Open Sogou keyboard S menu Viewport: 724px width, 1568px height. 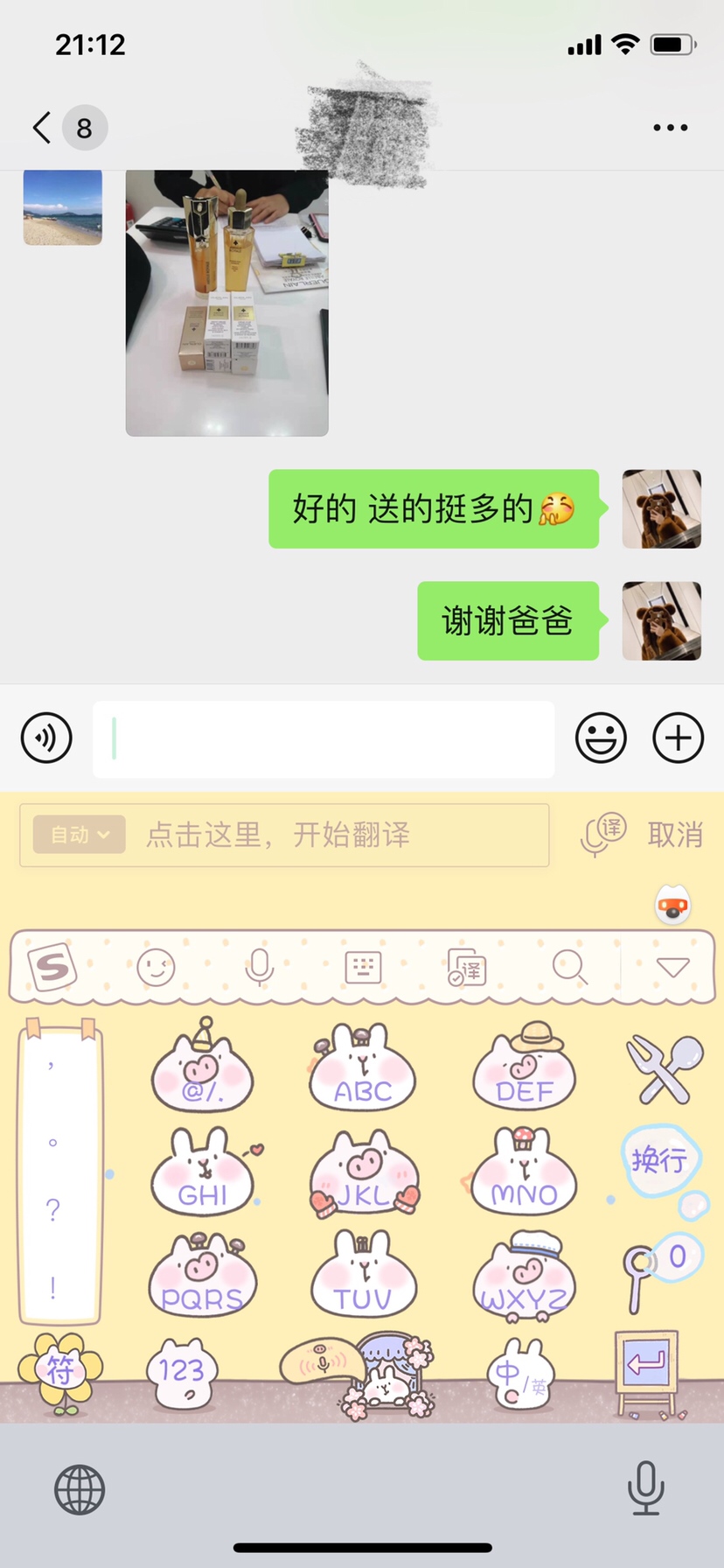(52, 968)
